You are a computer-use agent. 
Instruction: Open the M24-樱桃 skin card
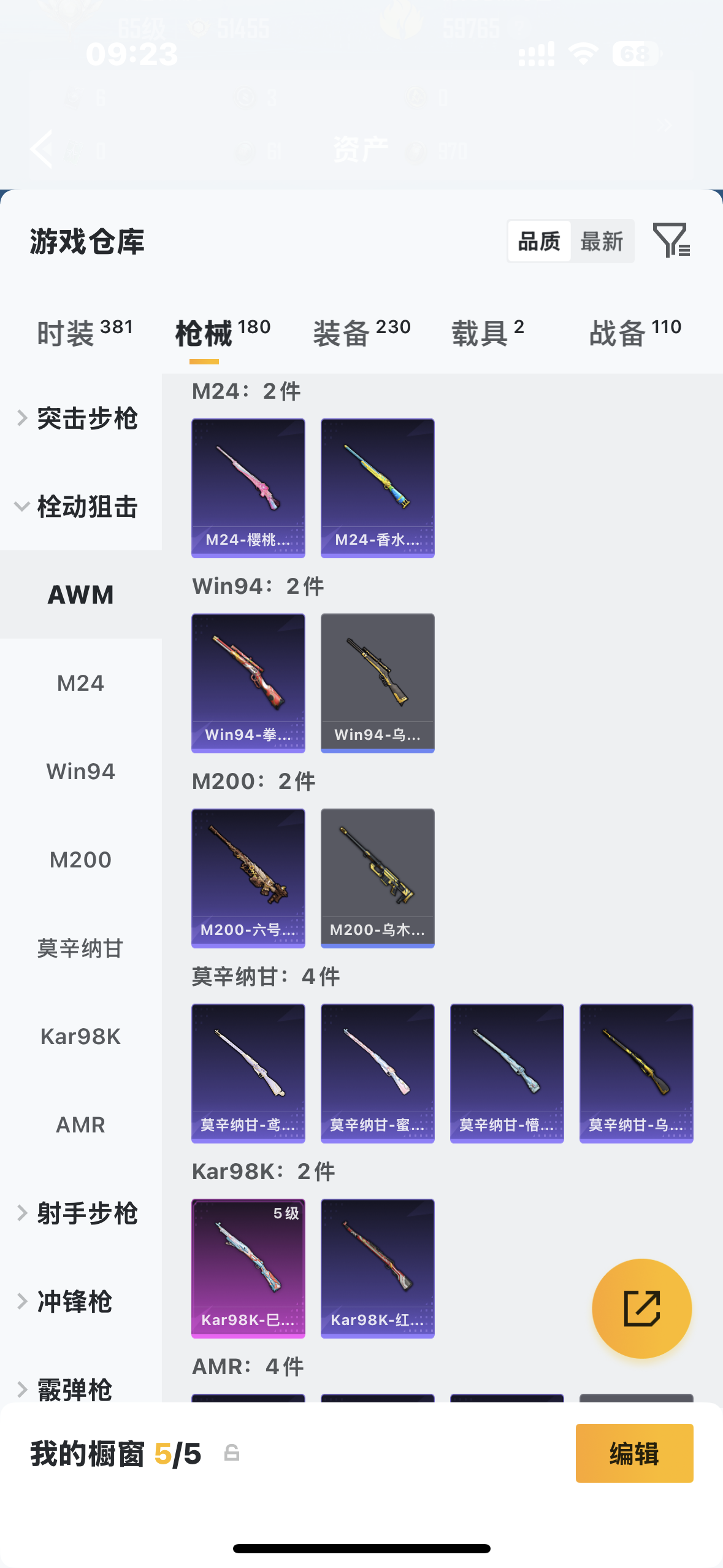tap(248, 488)
